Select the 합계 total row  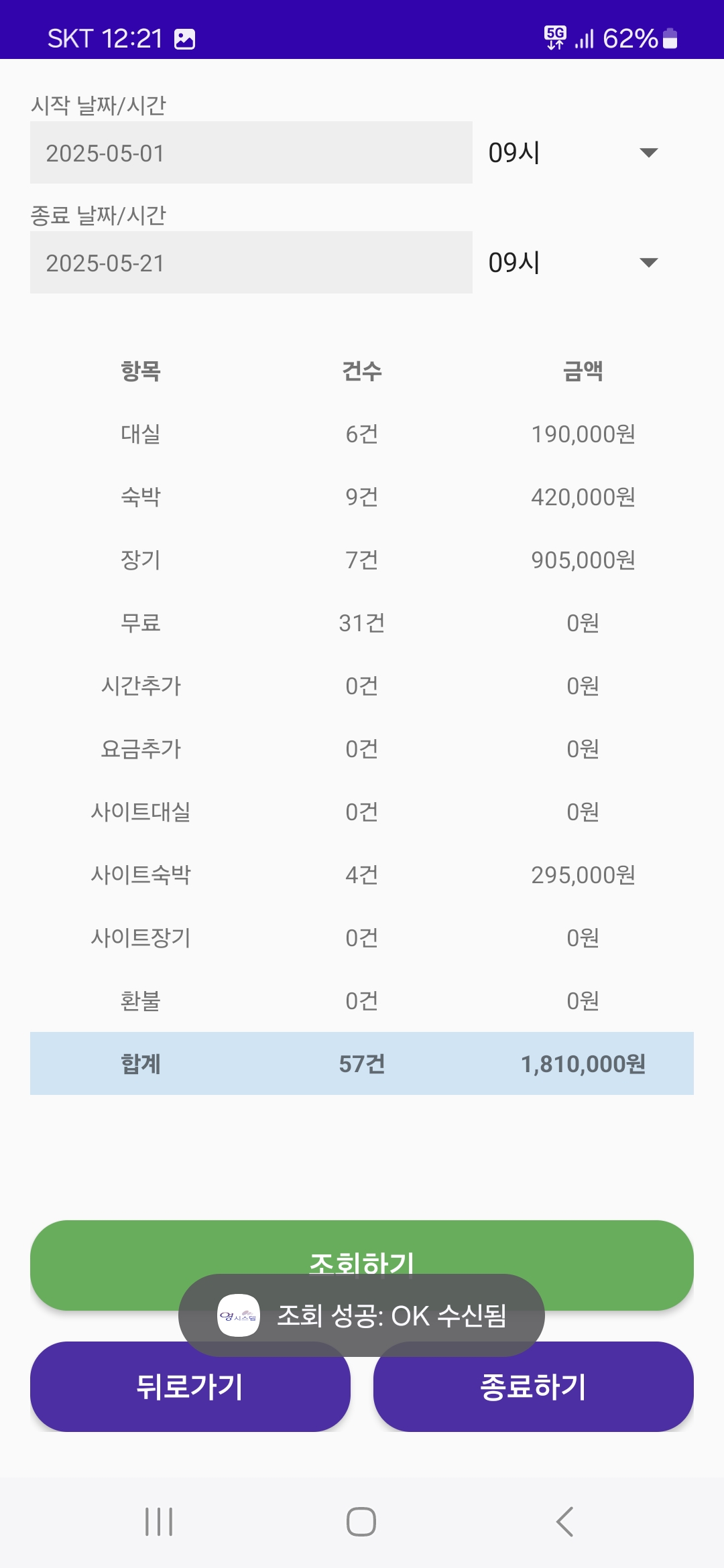coord(362,1063)
